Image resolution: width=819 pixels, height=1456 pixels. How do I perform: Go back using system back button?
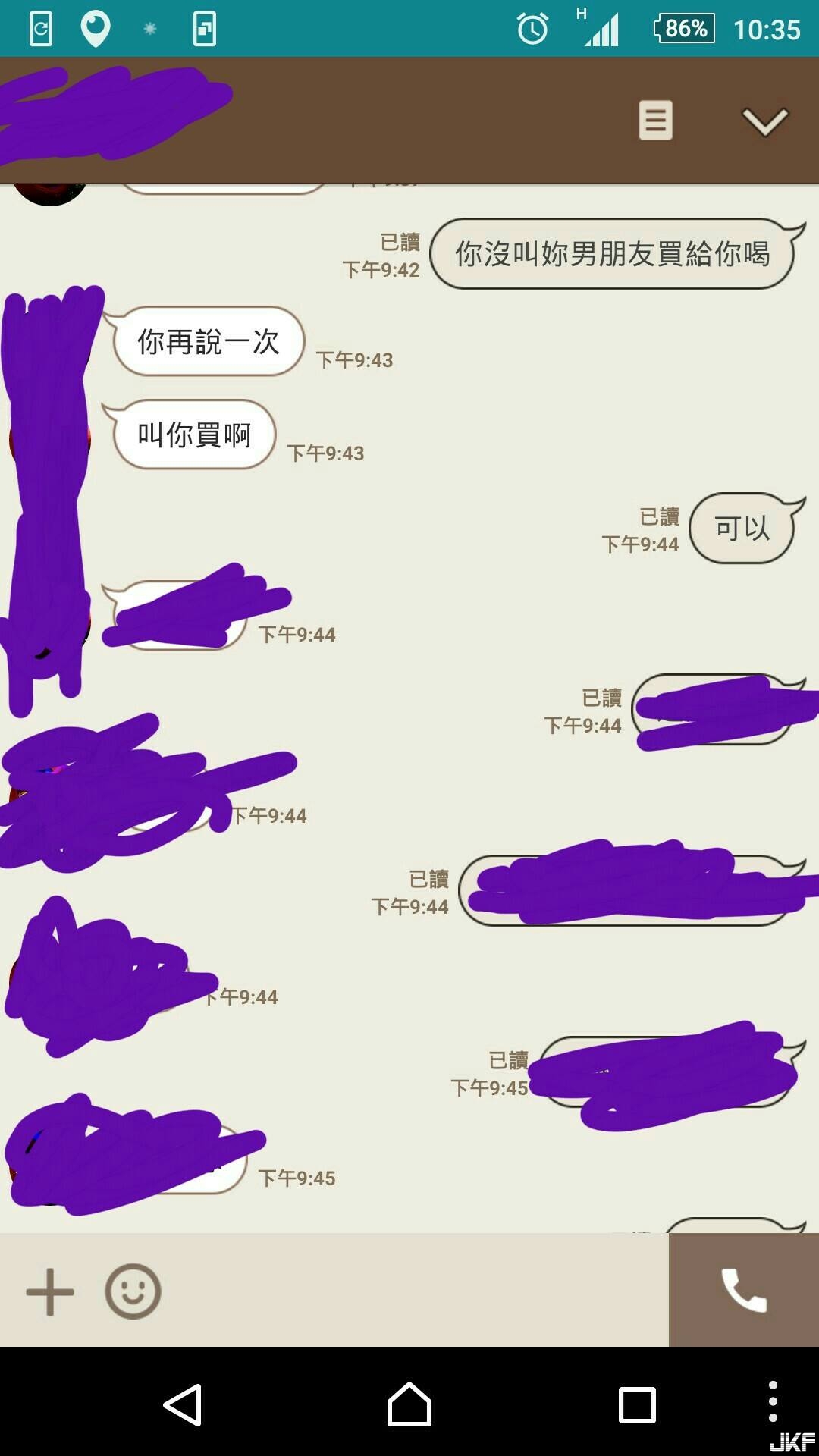point(183,1404)
